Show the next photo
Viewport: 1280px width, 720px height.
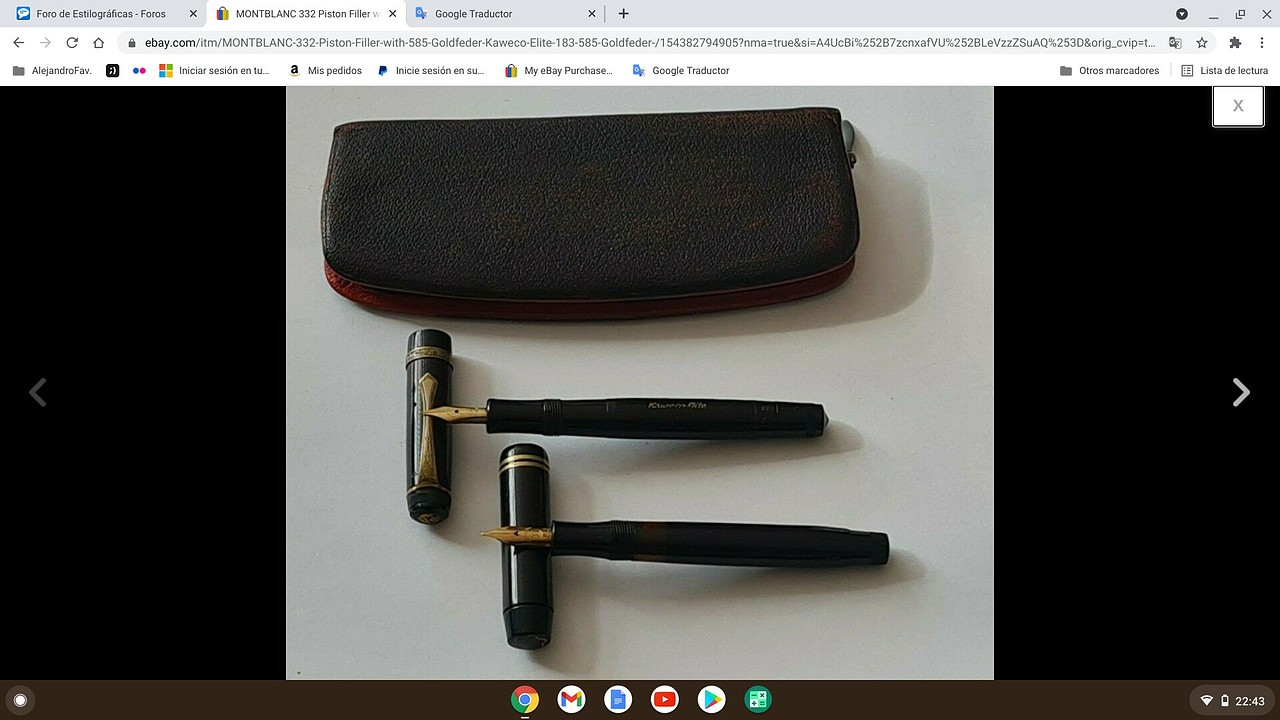1241,393
